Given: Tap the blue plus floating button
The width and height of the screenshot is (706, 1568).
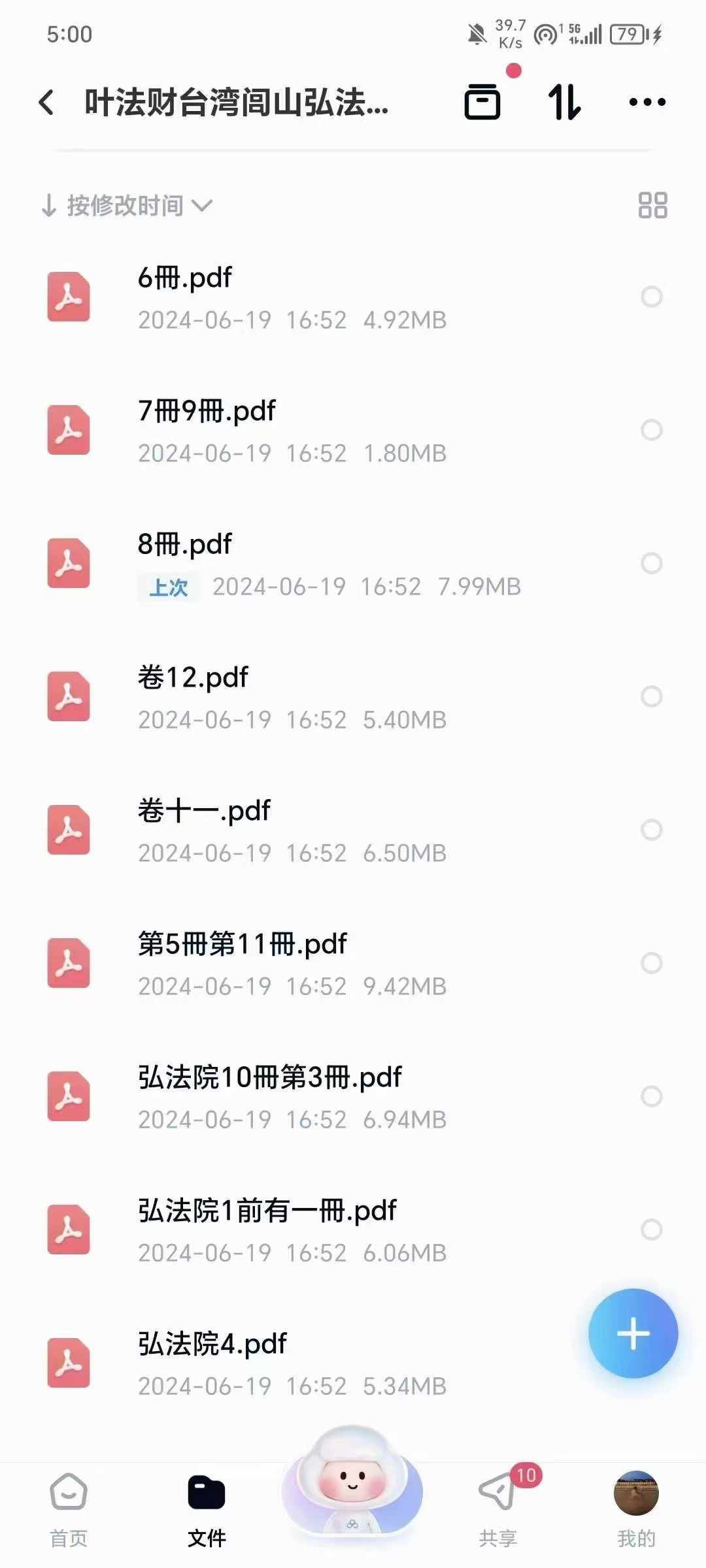Looking at the screenshot, I should pyautogui.click(x=633, y=1333).
